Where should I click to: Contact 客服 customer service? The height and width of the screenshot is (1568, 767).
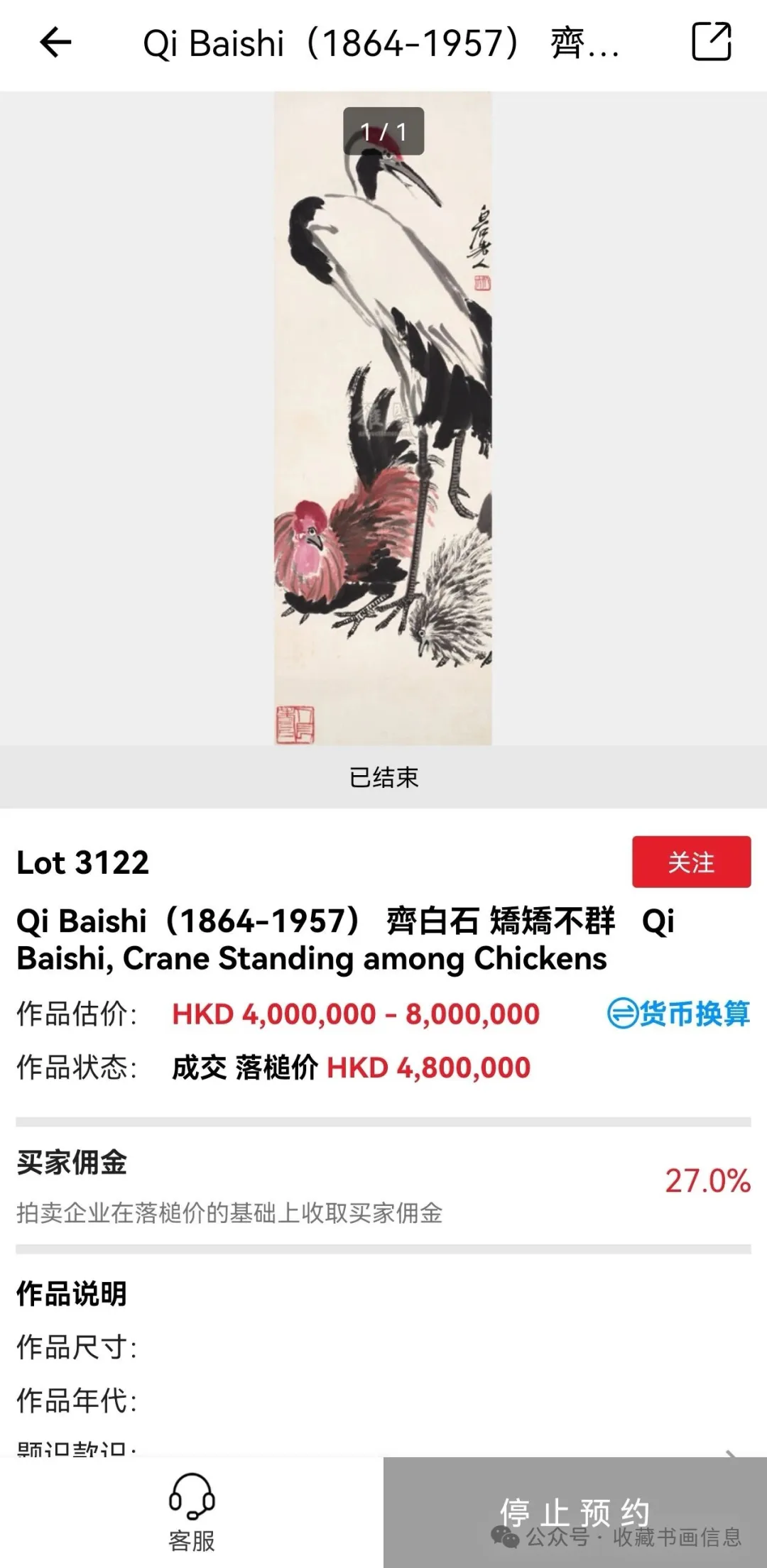pyautogui.click(x=192, y=1512)
